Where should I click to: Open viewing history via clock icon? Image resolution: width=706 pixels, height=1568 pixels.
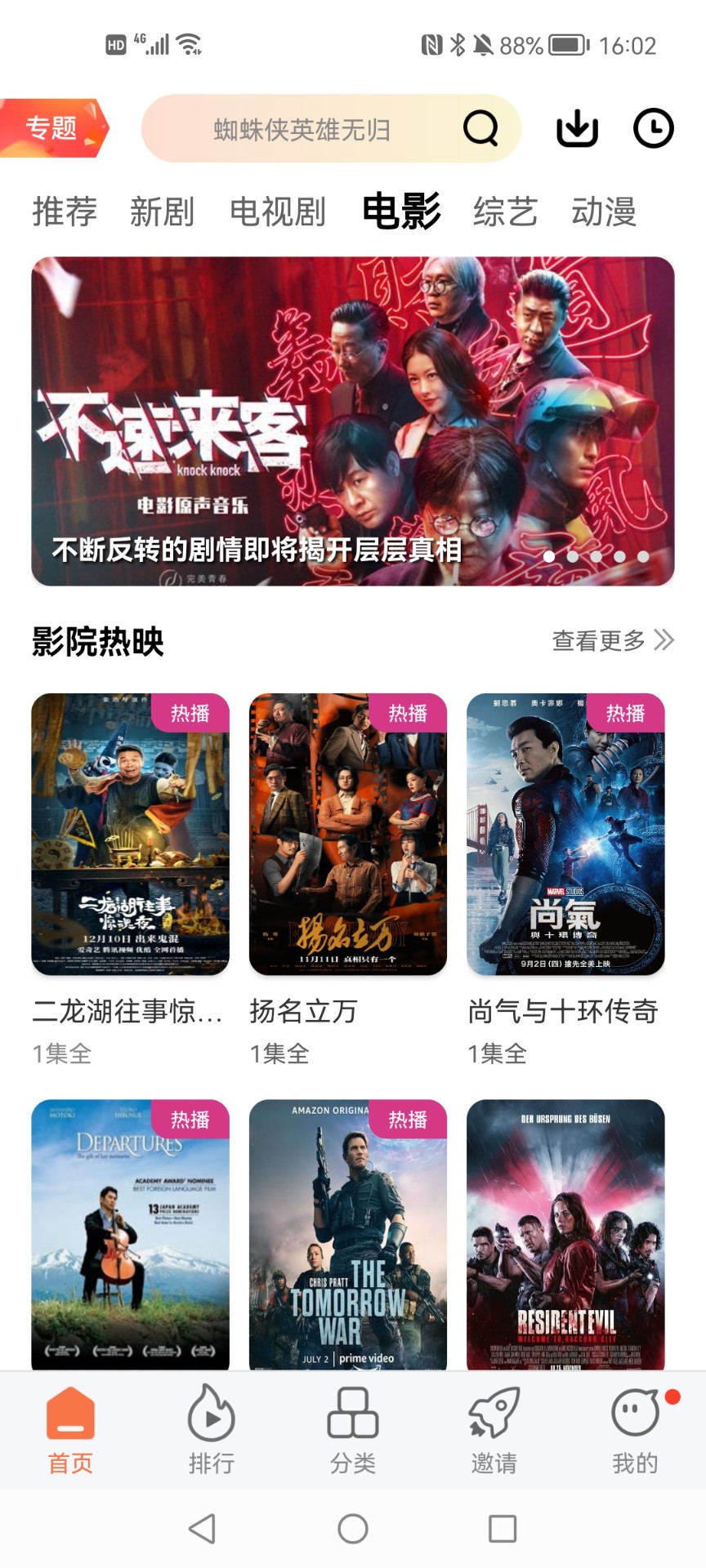click(653, 128)
